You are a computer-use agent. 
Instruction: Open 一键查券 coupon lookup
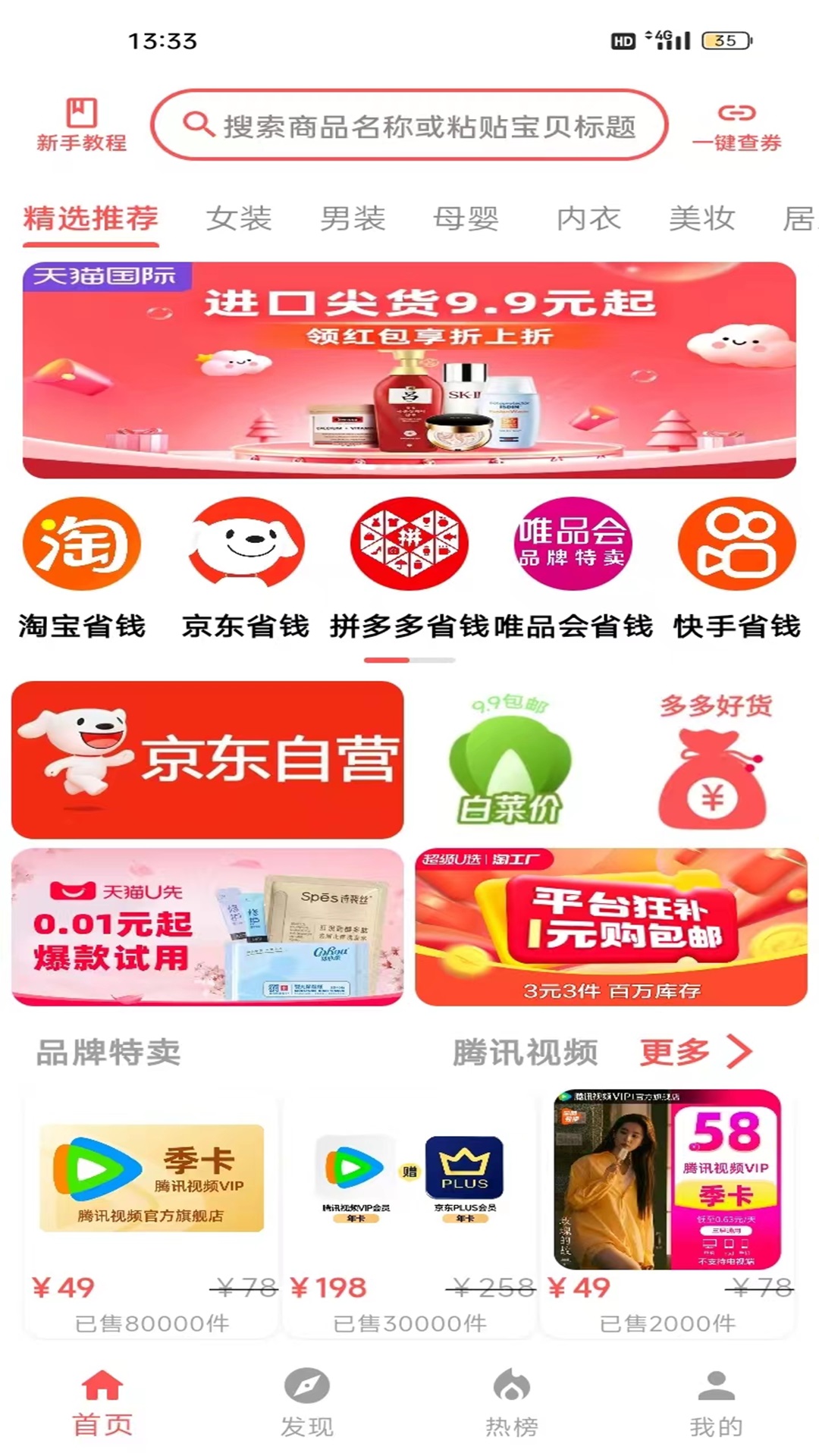(736, 127)
